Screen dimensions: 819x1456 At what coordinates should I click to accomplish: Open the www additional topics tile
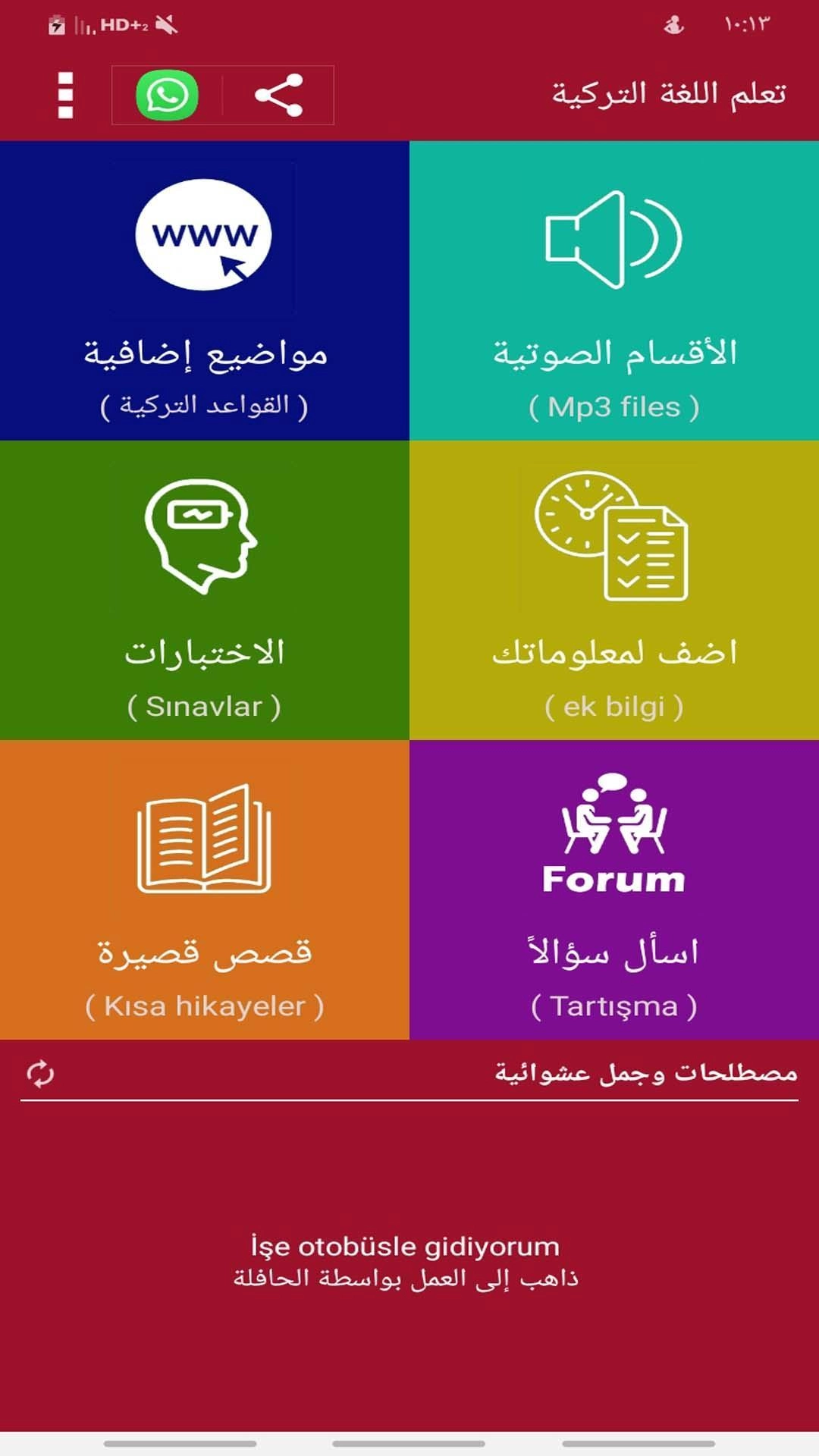click(205, 290)
